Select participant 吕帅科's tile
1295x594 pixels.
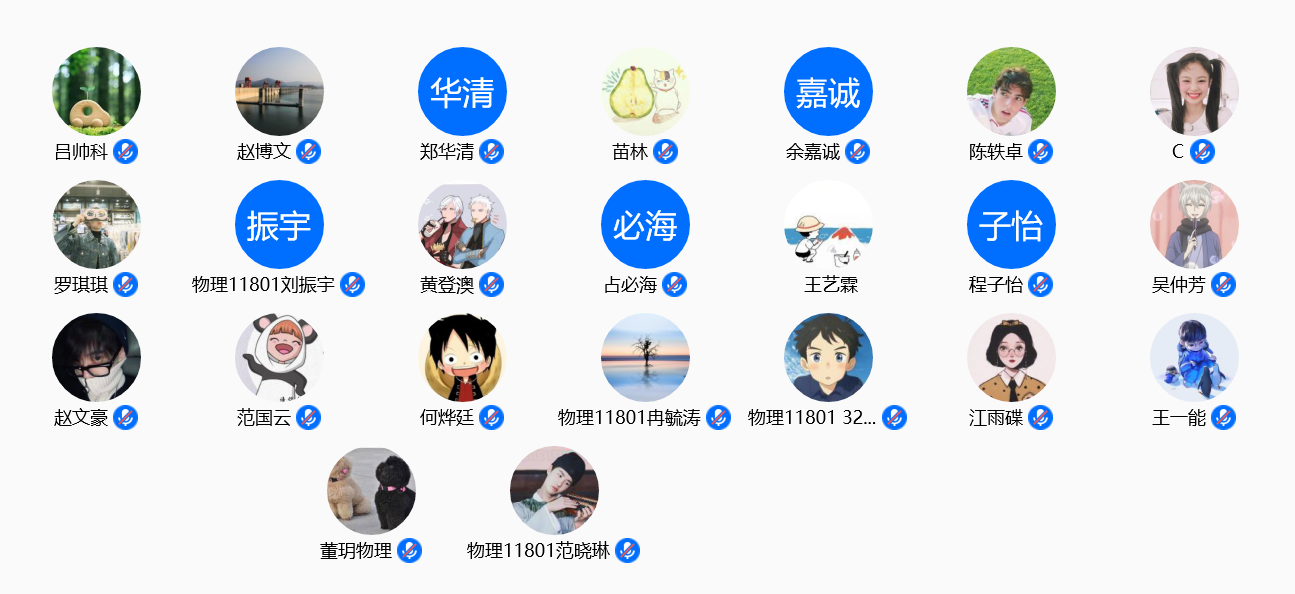pos(96,92)
